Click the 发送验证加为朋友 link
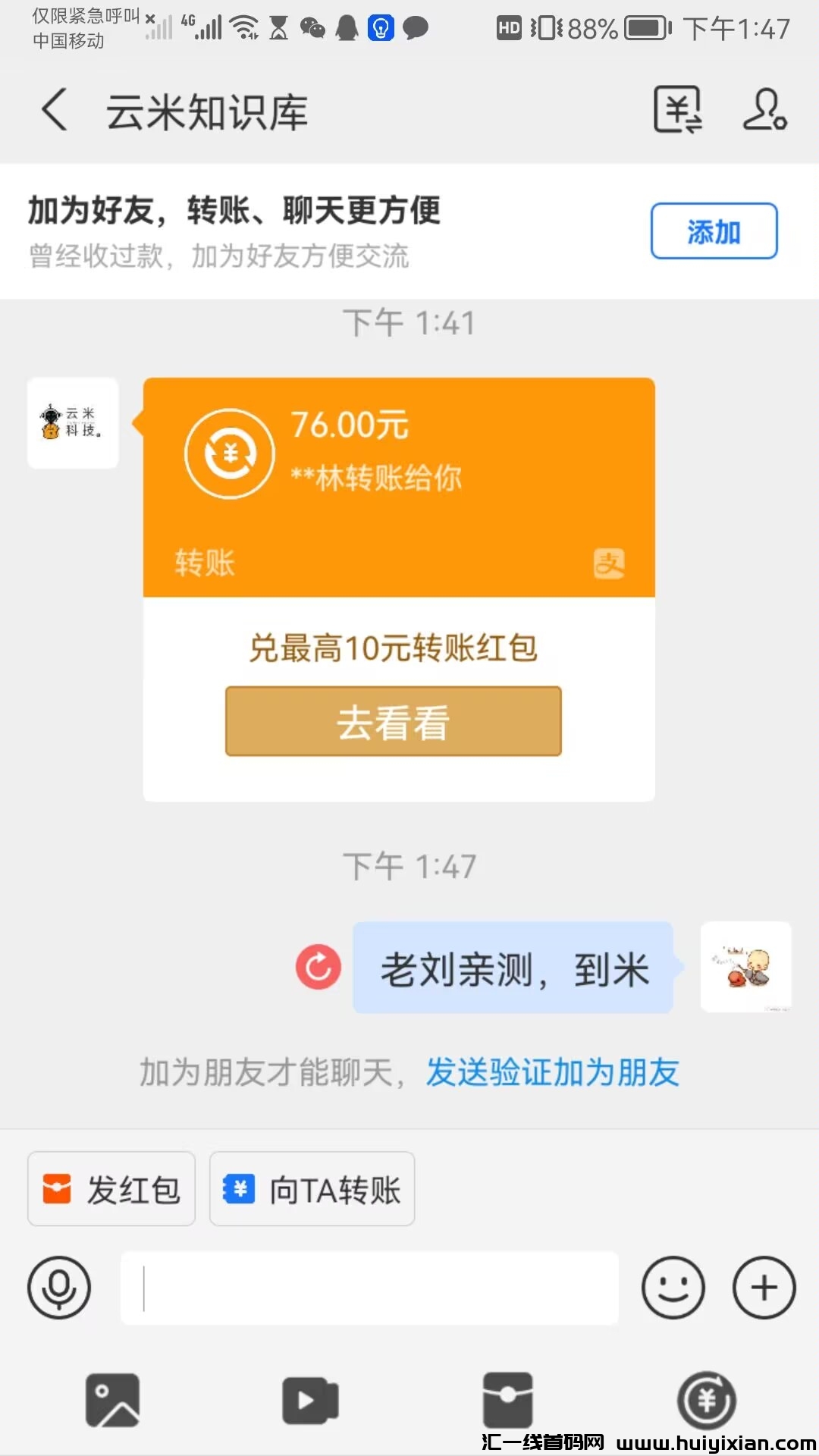The width and height of the screenshot is (819, 1456). pyautogui.click(x=552, y=1072)
